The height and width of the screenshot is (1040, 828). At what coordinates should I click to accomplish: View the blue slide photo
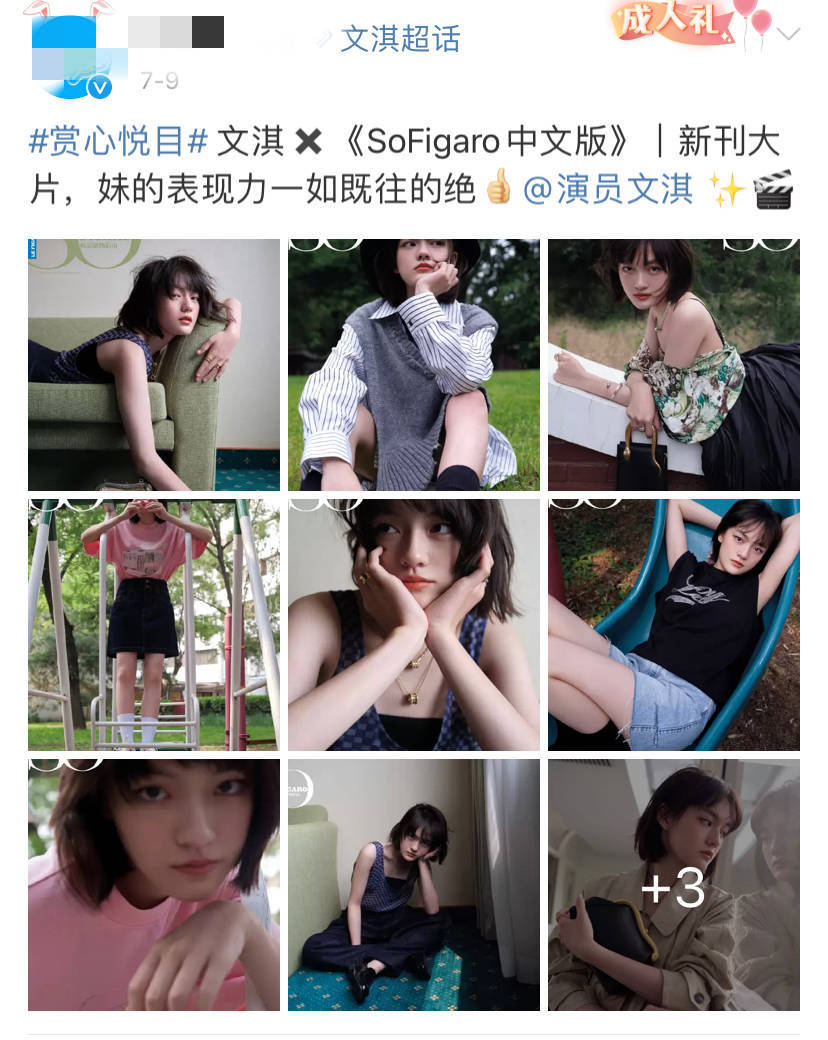[x=674, y=625]
